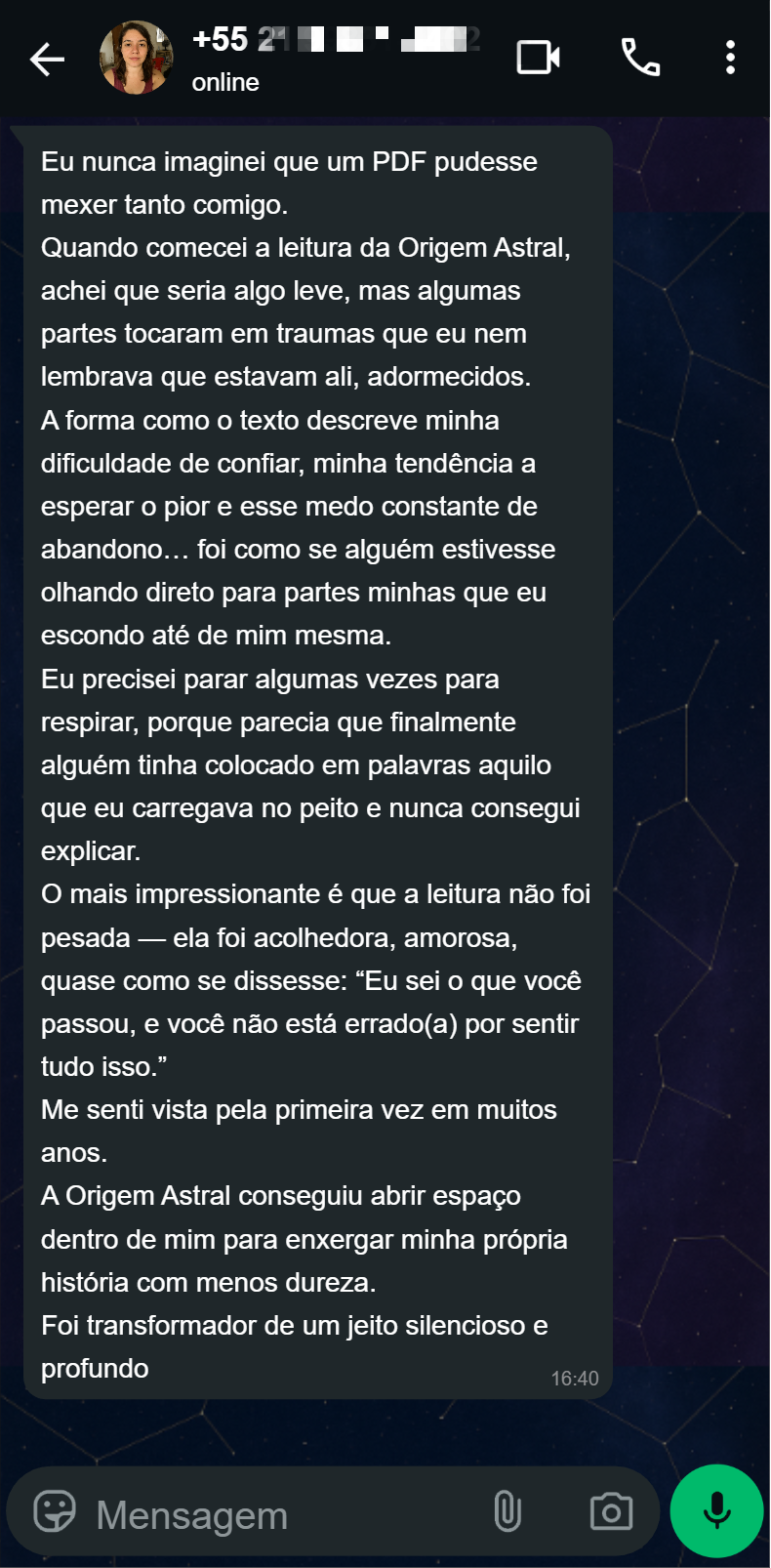Image resolution: width=771 pixels, height=1568 pixels.
Task: Open the camera from the message bar
Action: [610, 1510]
